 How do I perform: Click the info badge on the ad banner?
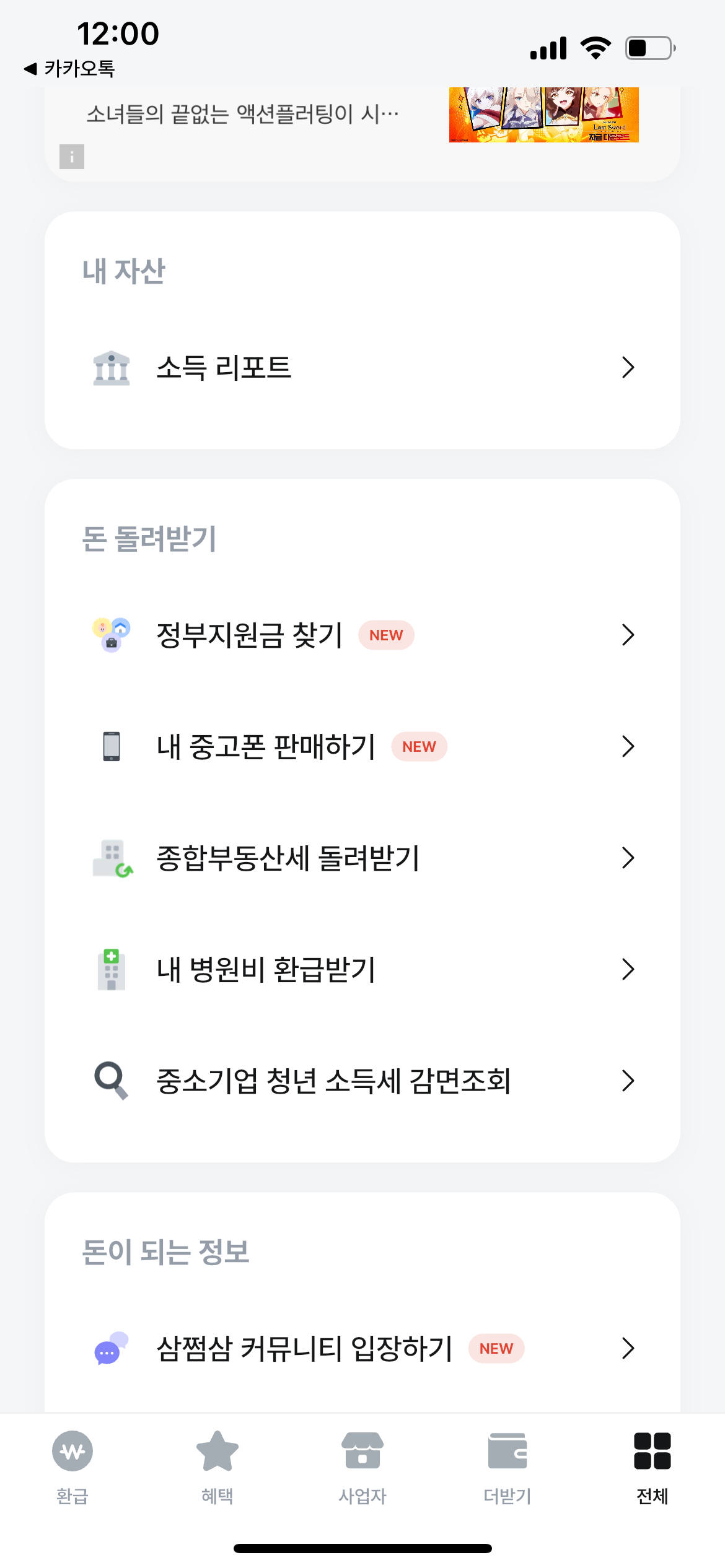[72, 157]
